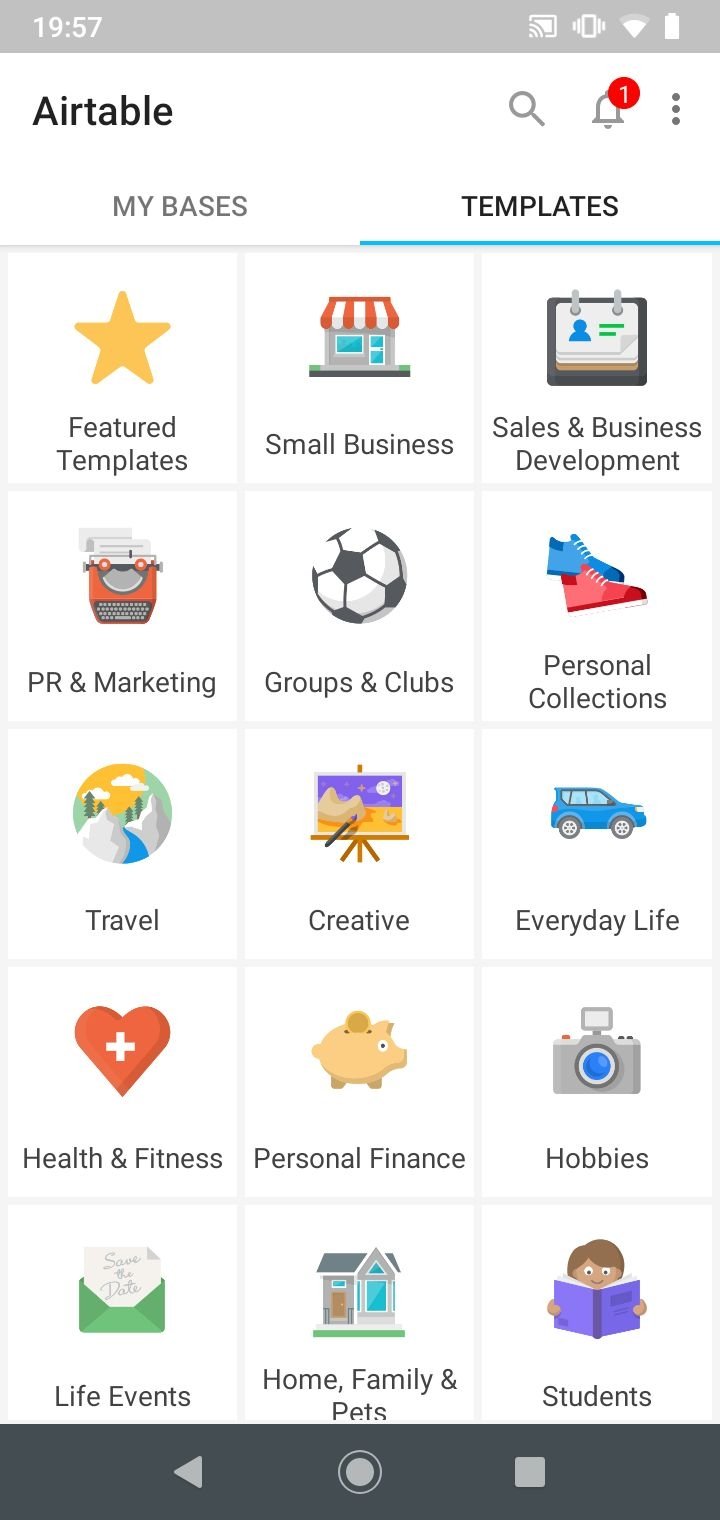Select Everyday Life templates
Image resolution: width=720 pixels, height=1520 pixels.
[x=597, y=844]
